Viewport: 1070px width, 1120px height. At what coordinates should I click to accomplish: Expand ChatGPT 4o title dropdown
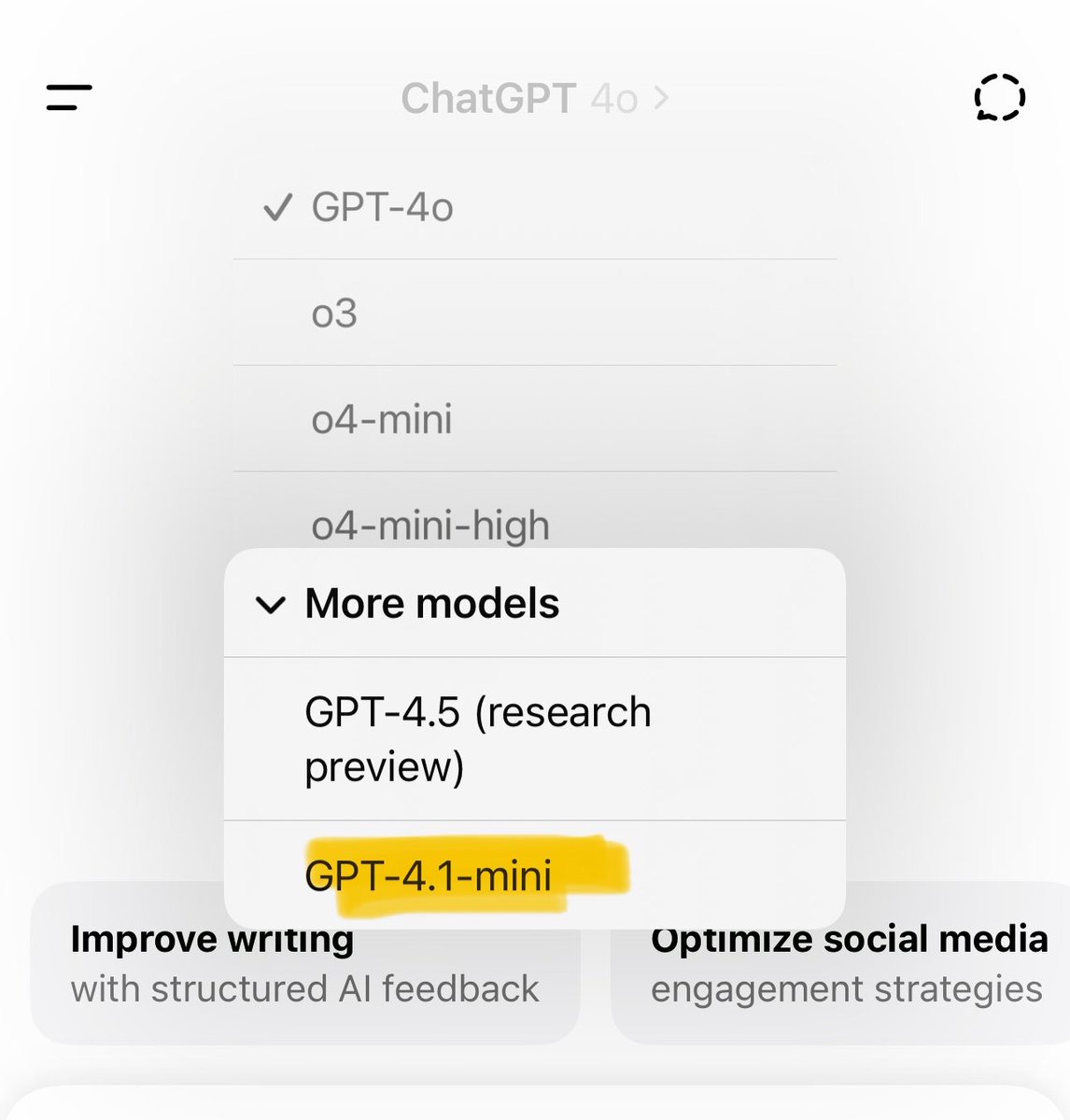[x=533, y=97]
